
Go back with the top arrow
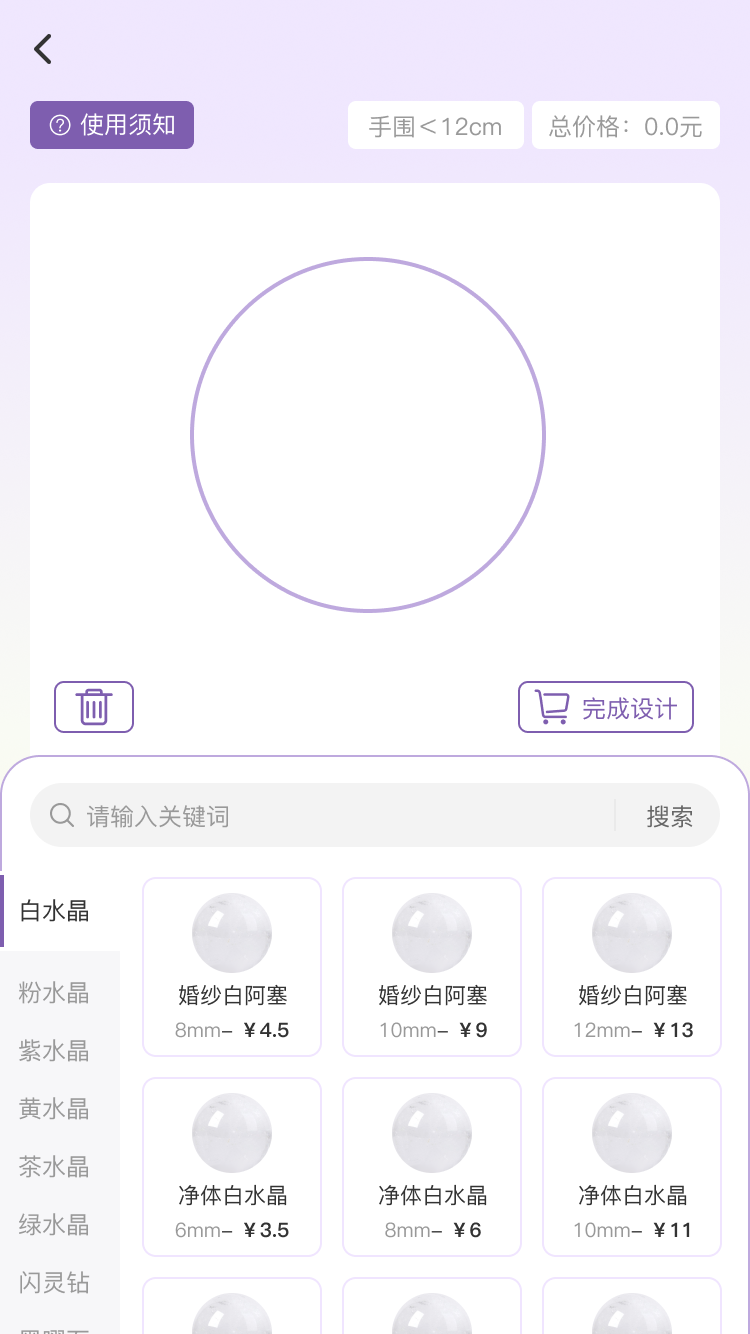42,49
